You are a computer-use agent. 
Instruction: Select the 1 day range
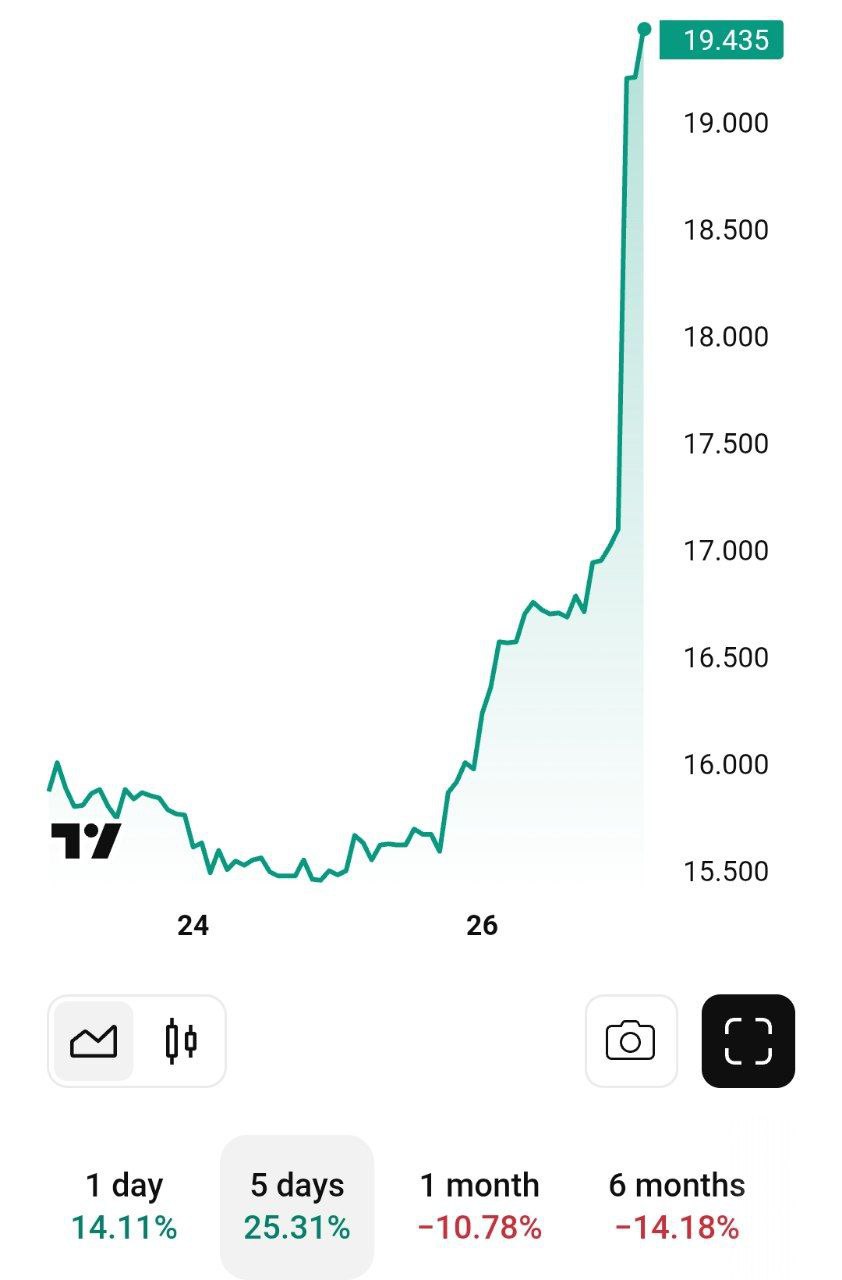(x=124, y=1206)
